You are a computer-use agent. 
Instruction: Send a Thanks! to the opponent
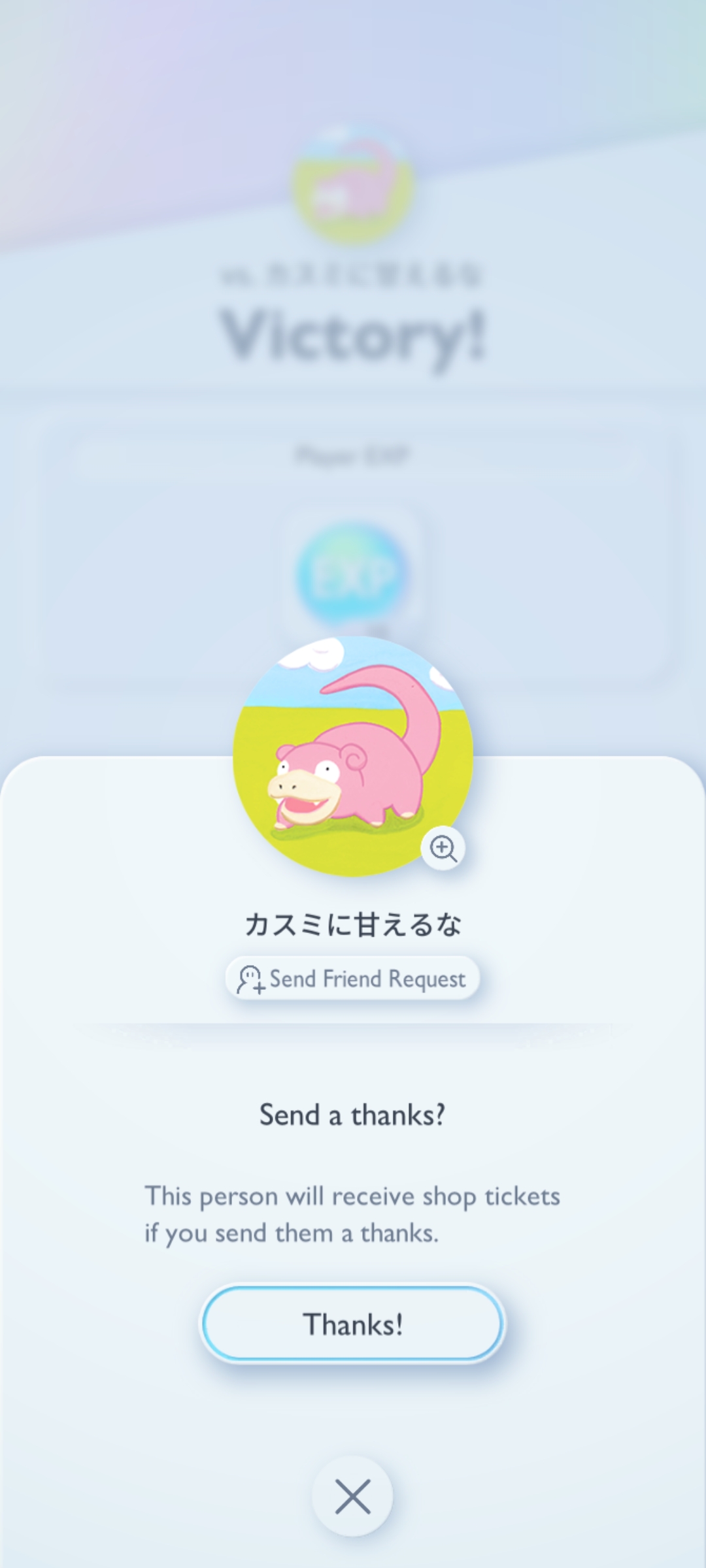pyautogui.click(x=352, y=1324)
